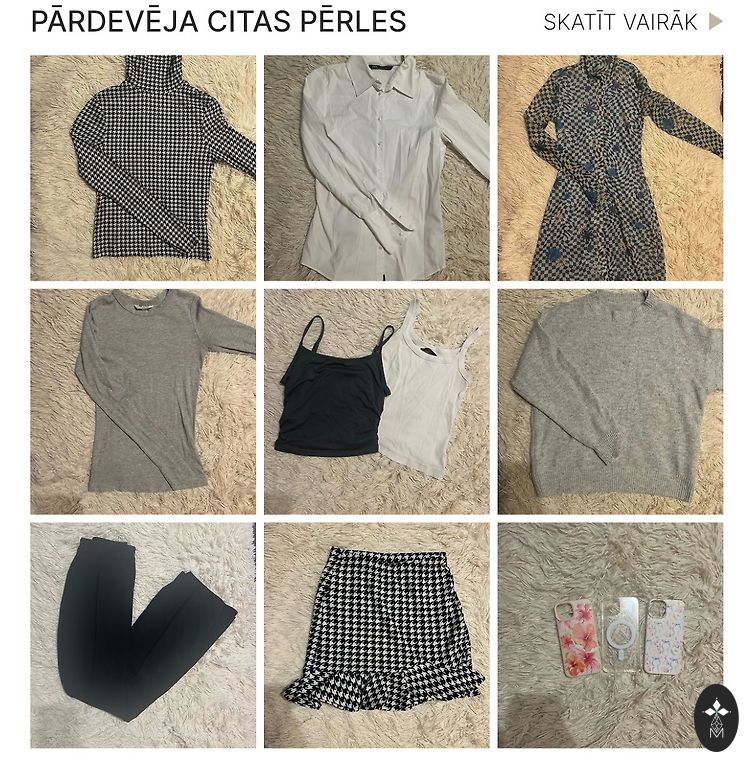This screenshot has height=768, width=755.
Task: Tap 'Skatīt vairāk' to see more listings
Action: [632, 22]
